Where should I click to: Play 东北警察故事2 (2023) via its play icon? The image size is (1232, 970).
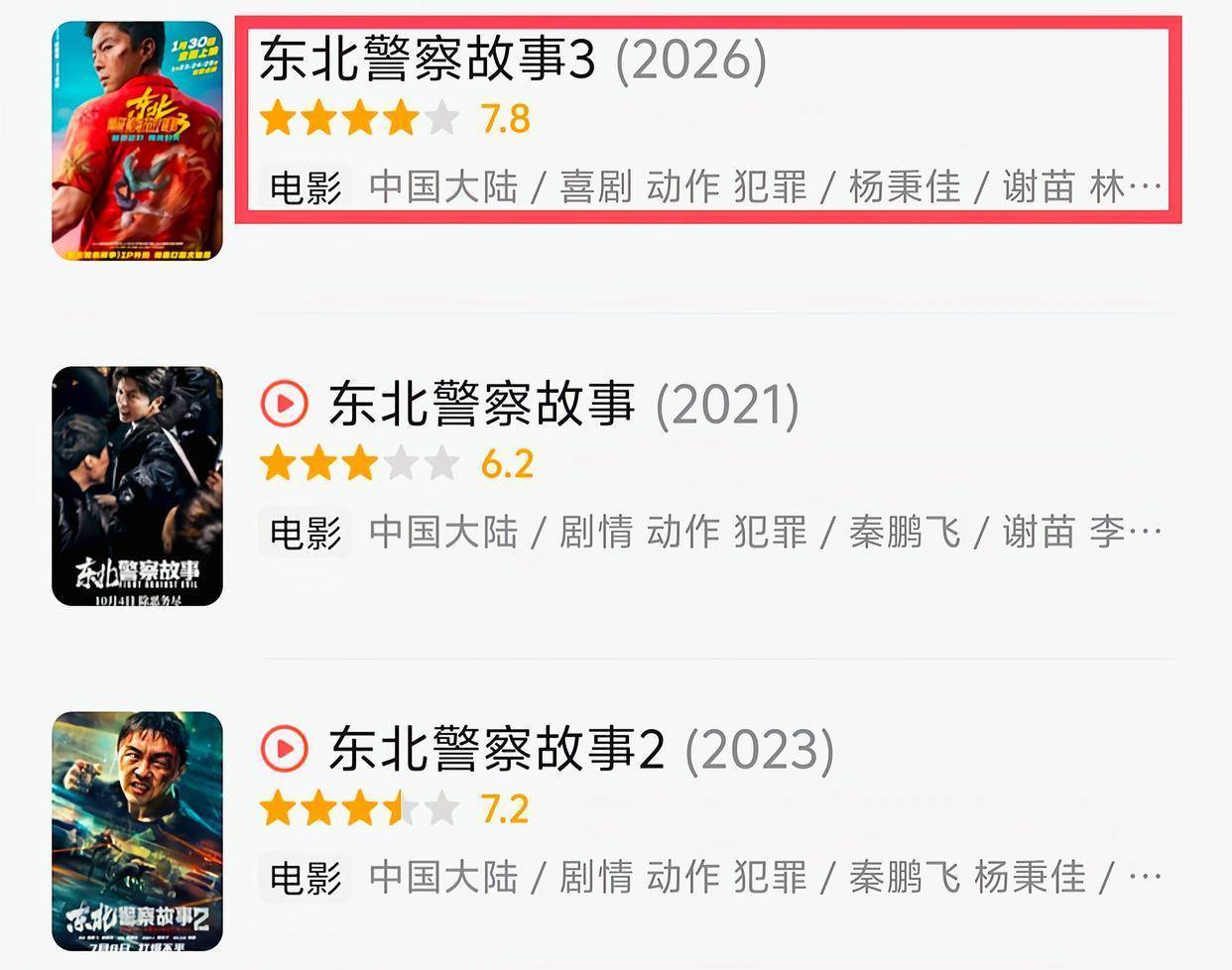pyautogui.click(x=284, y=749)
